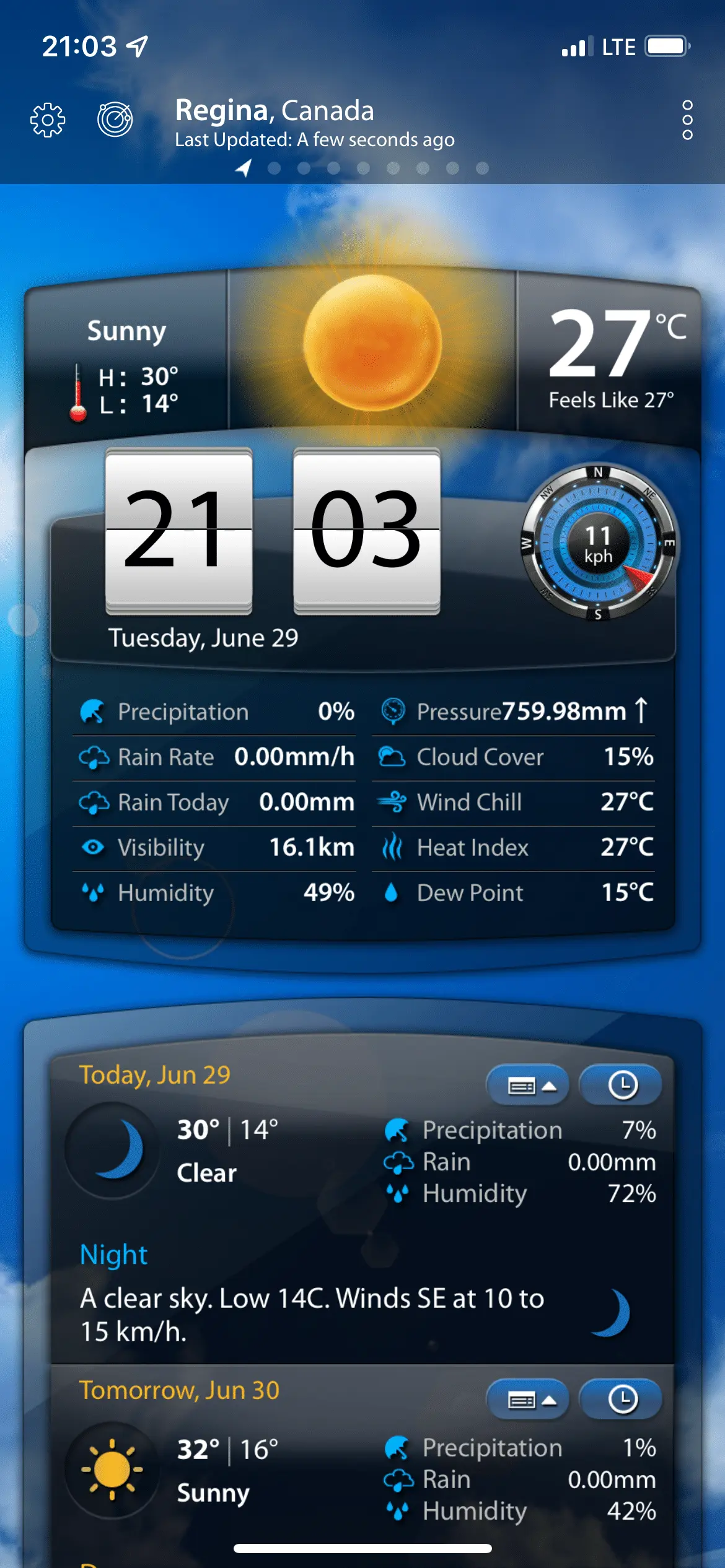Open the 11 kph wind compass
The image size is (725, 1568).
598,543
